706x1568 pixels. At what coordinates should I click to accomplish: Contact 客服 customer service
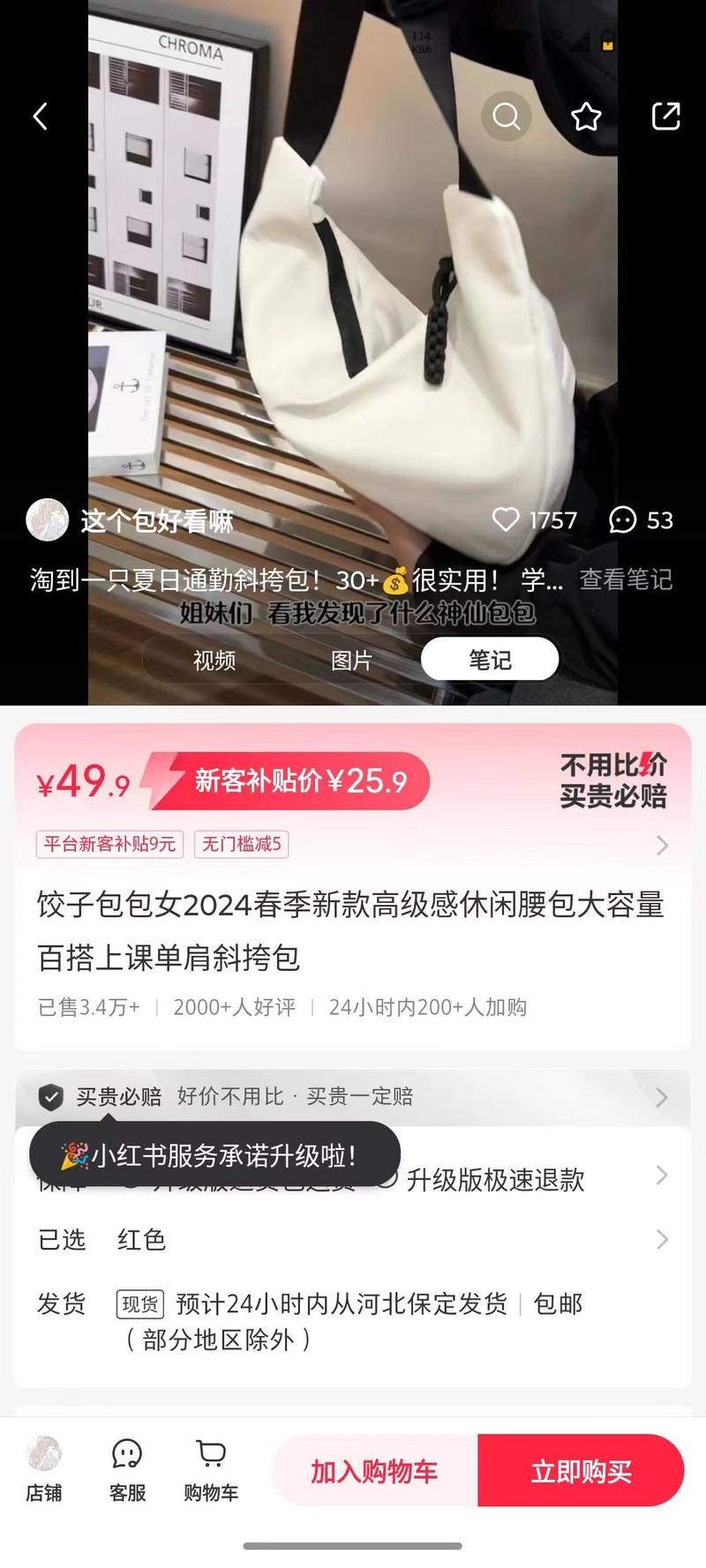click(x=127, y=1469)
